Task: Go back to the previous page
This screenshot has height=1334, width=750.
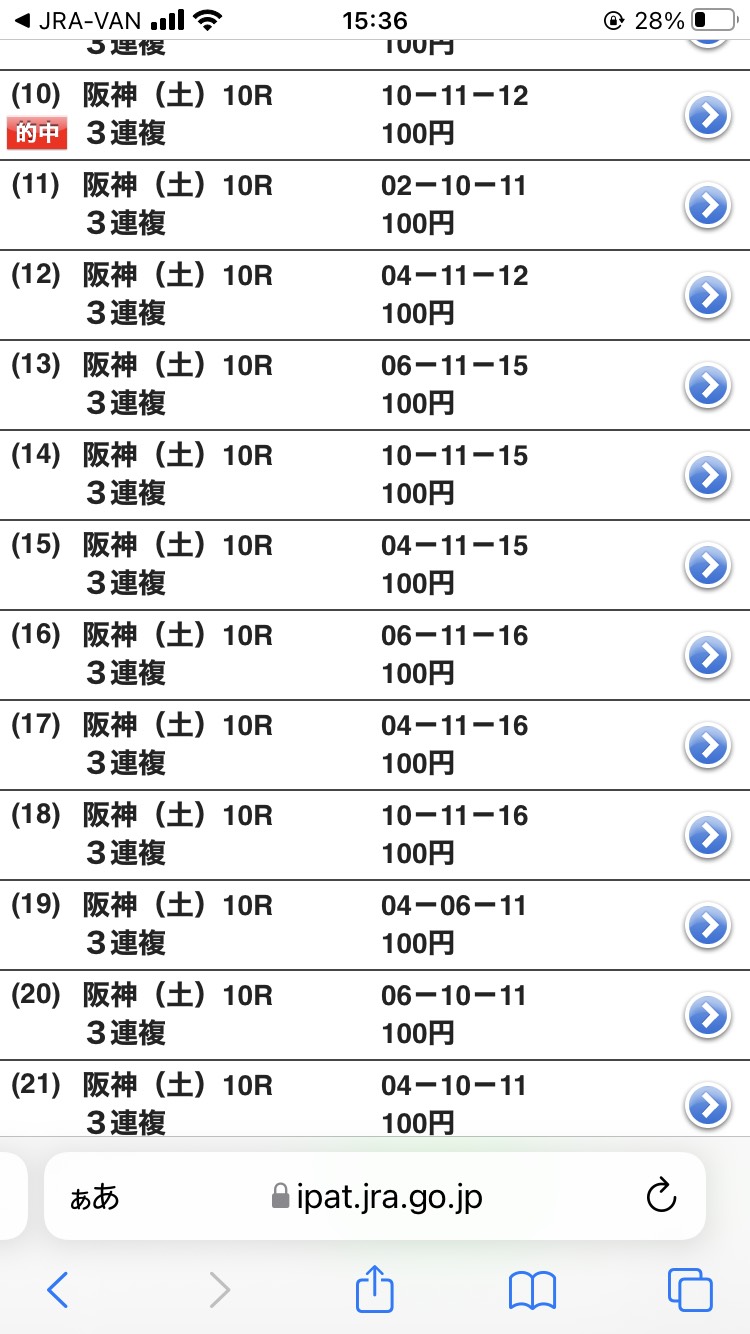Action: [x=58, y=1290]
